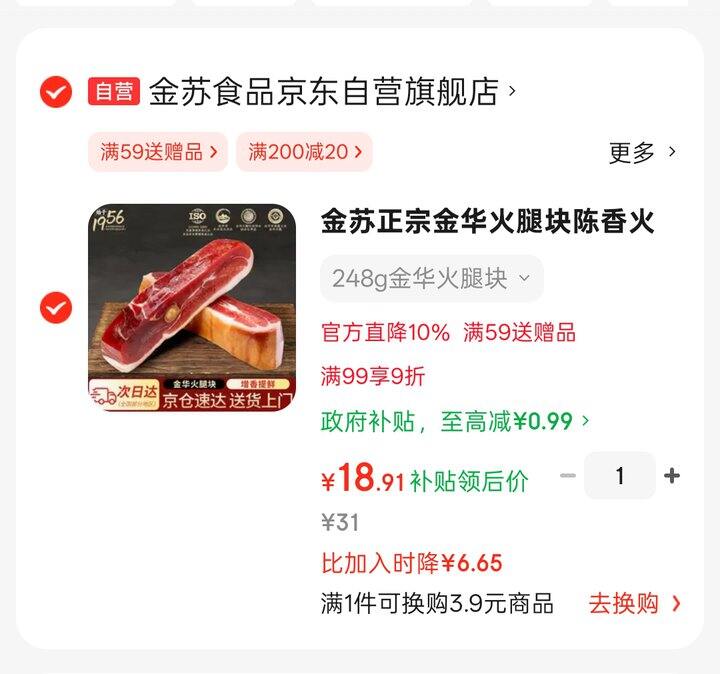Open the 金苏食品京东自营旗舰店 store page
Screen dimensions: 720x674
[x=330, y=93]
